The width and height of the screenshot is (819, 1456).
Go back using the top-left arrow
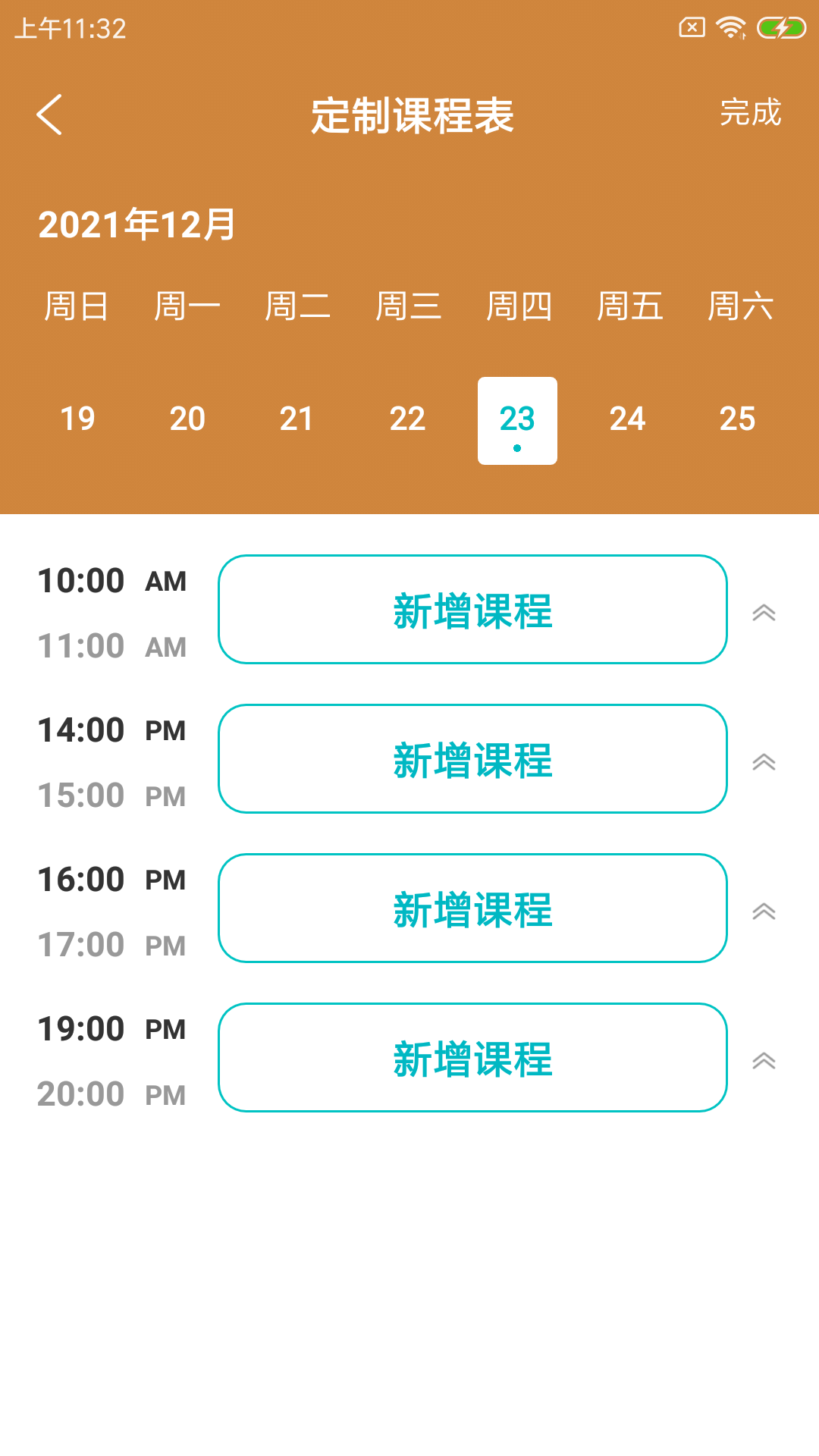click(49, 115)
